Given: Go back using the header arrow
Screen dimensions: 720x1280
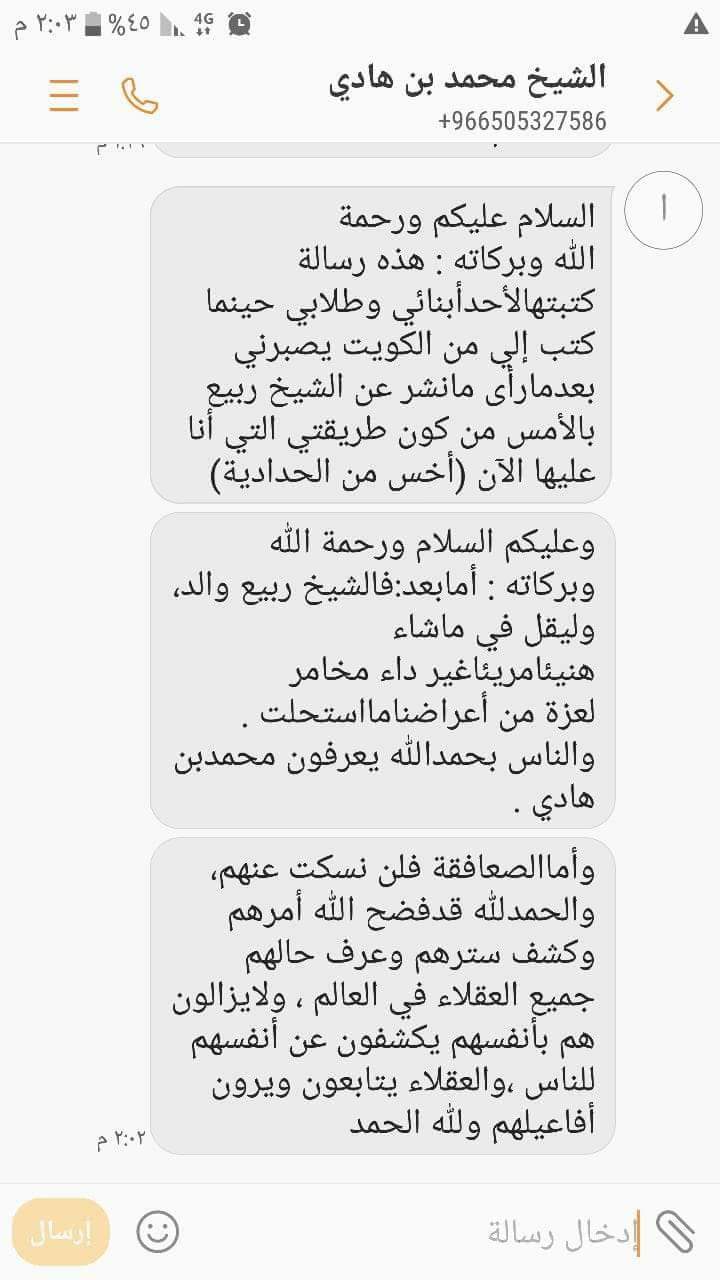Looking at the screenshot, I should [665, 96].
